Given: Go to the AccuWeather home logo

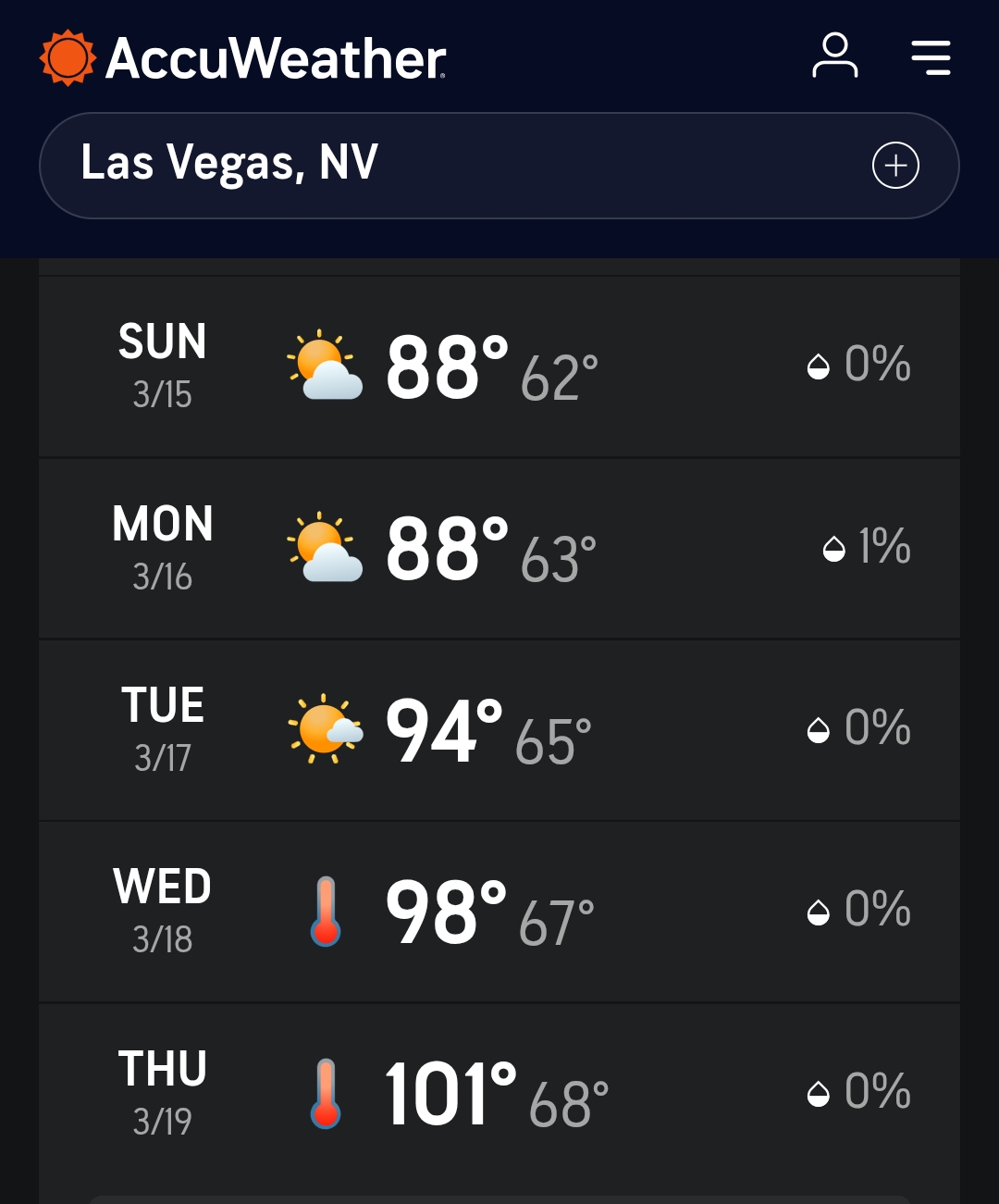Looking at the screenshot, I should coord(243,58).
